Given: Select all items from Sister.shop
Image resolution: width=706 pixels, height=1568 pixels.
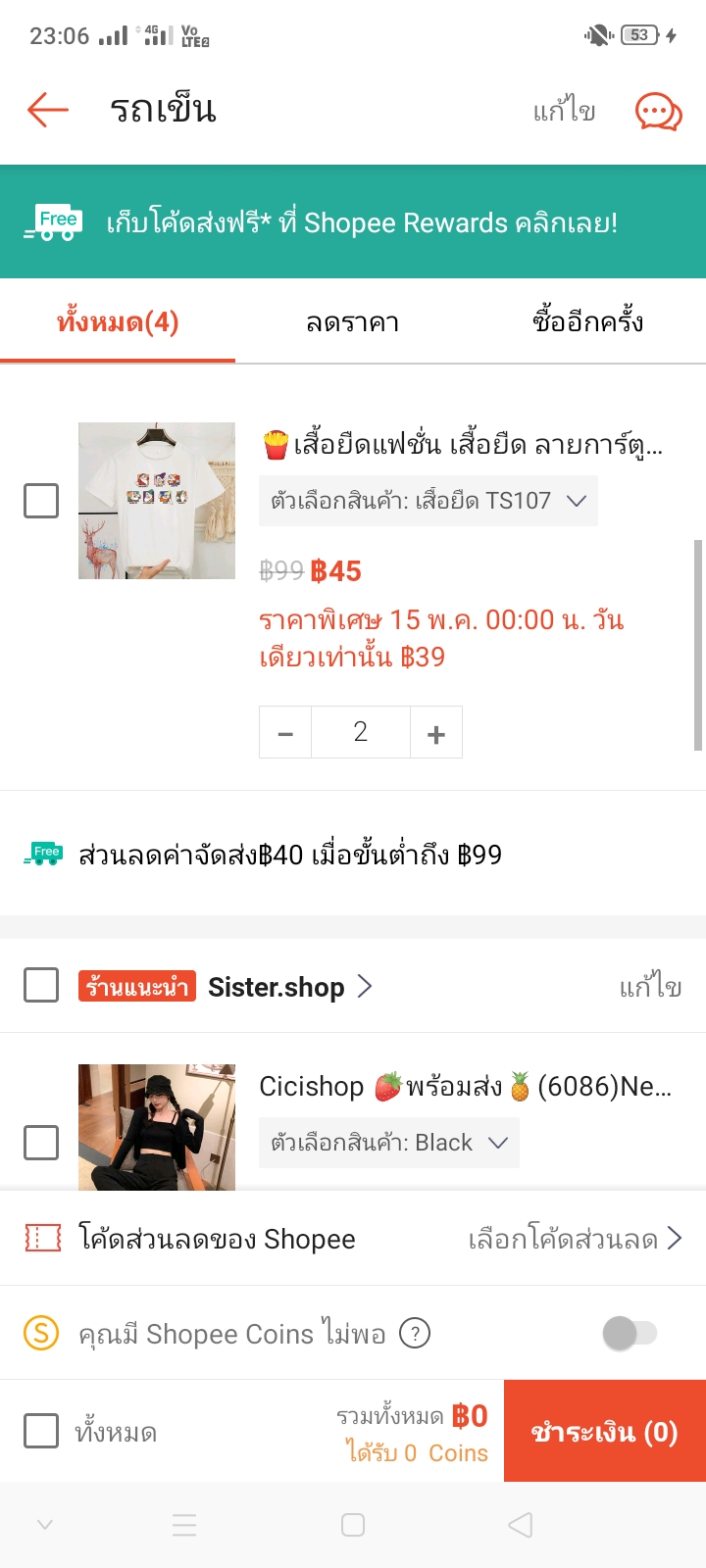Looking at the screenshot, I should point(41,985).
